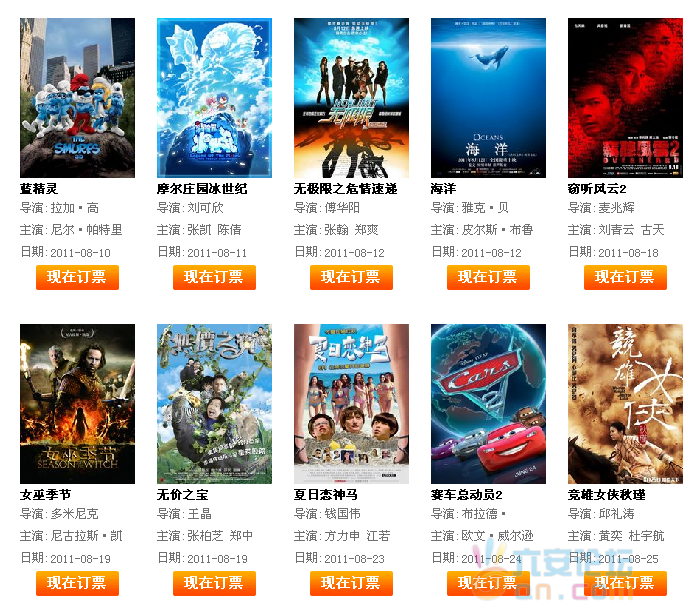Open the 无极限之危情速递 title link

[345, 189]
